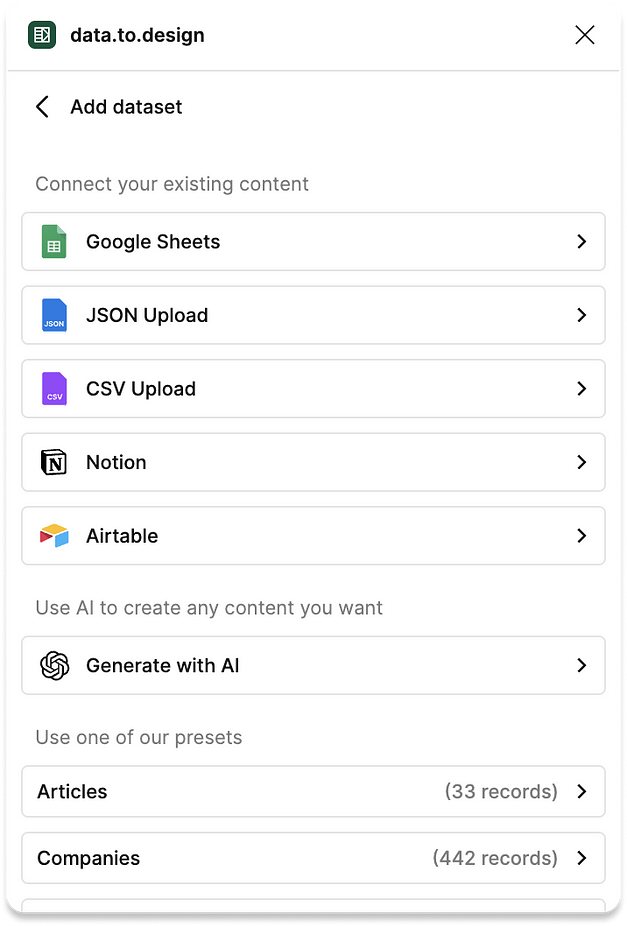Connect Google Sheets as a dataset

pyautogui.click(x=313, y=242)
